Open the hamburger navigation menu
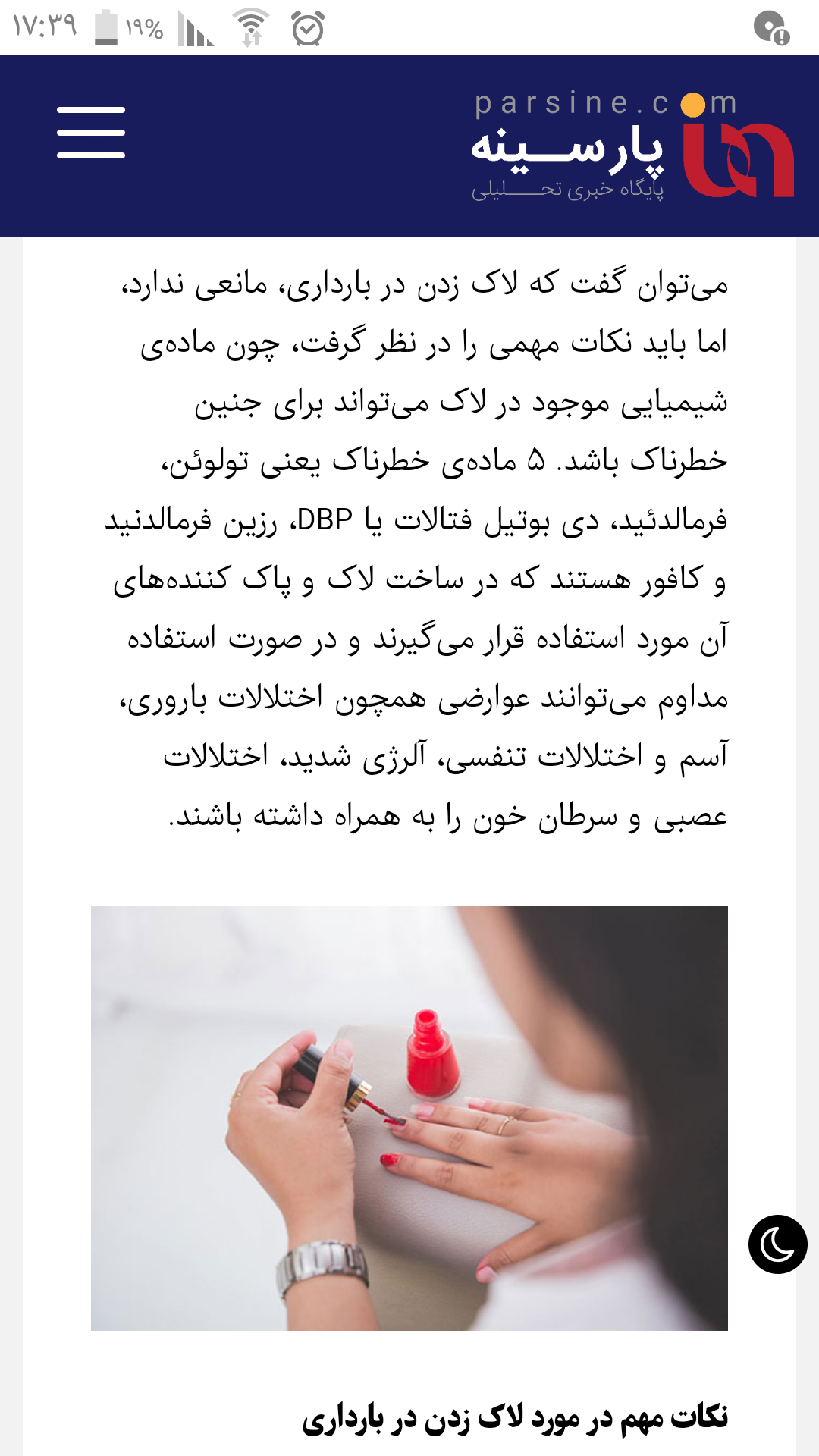 point(91,133)
